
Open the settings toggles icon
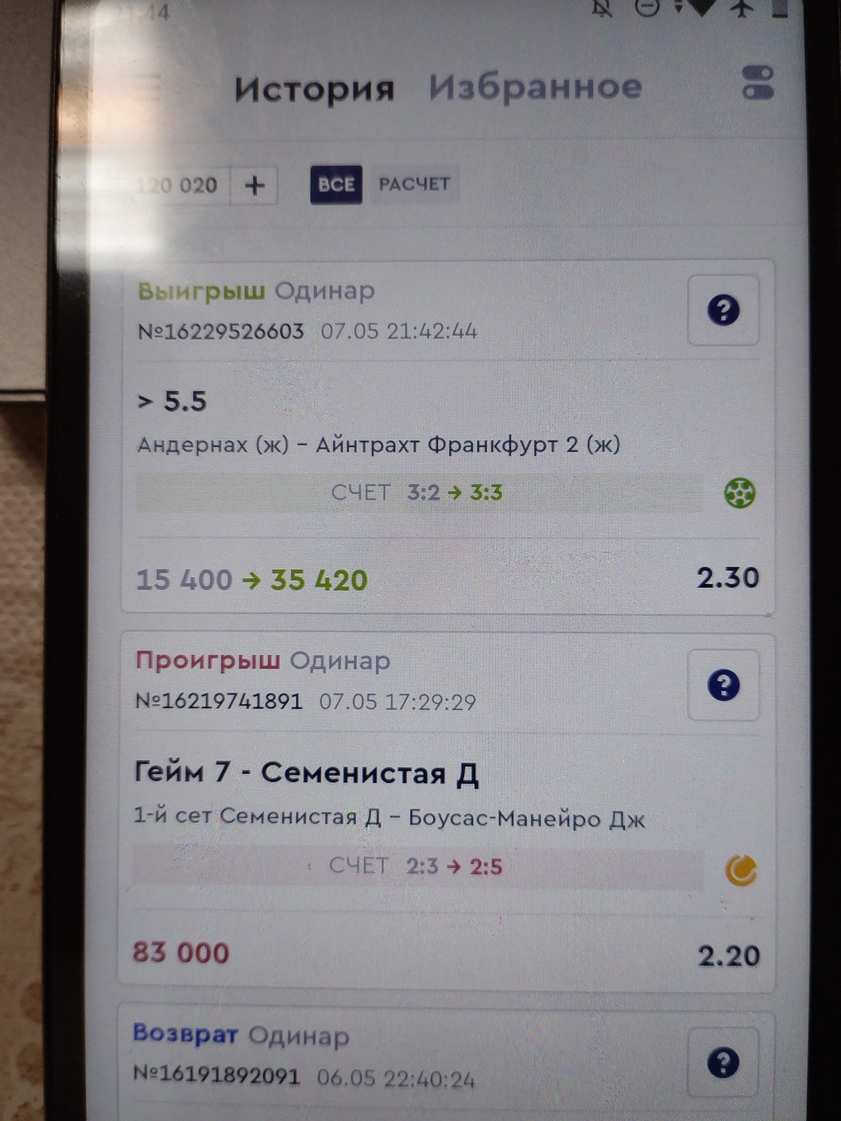[x=758, y=83]
